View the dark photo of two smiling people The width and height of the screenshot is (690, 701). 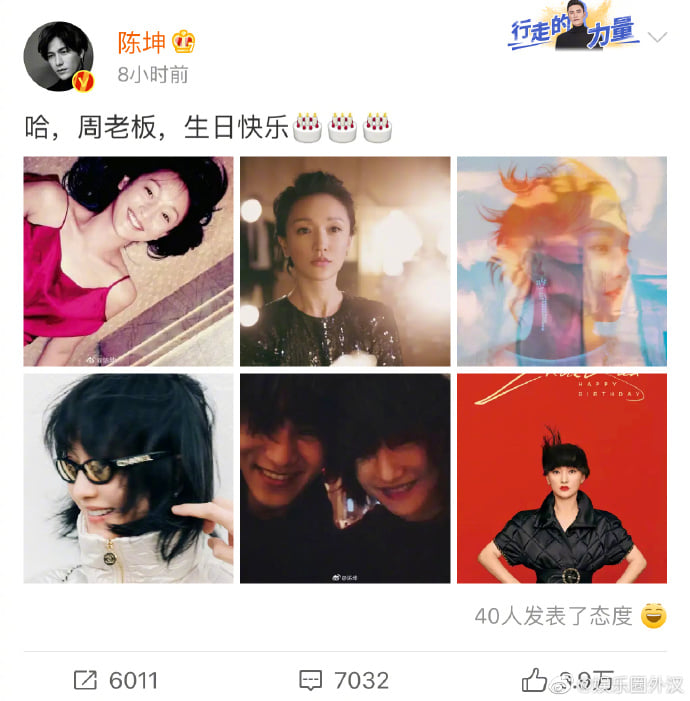tap(344, 478)
